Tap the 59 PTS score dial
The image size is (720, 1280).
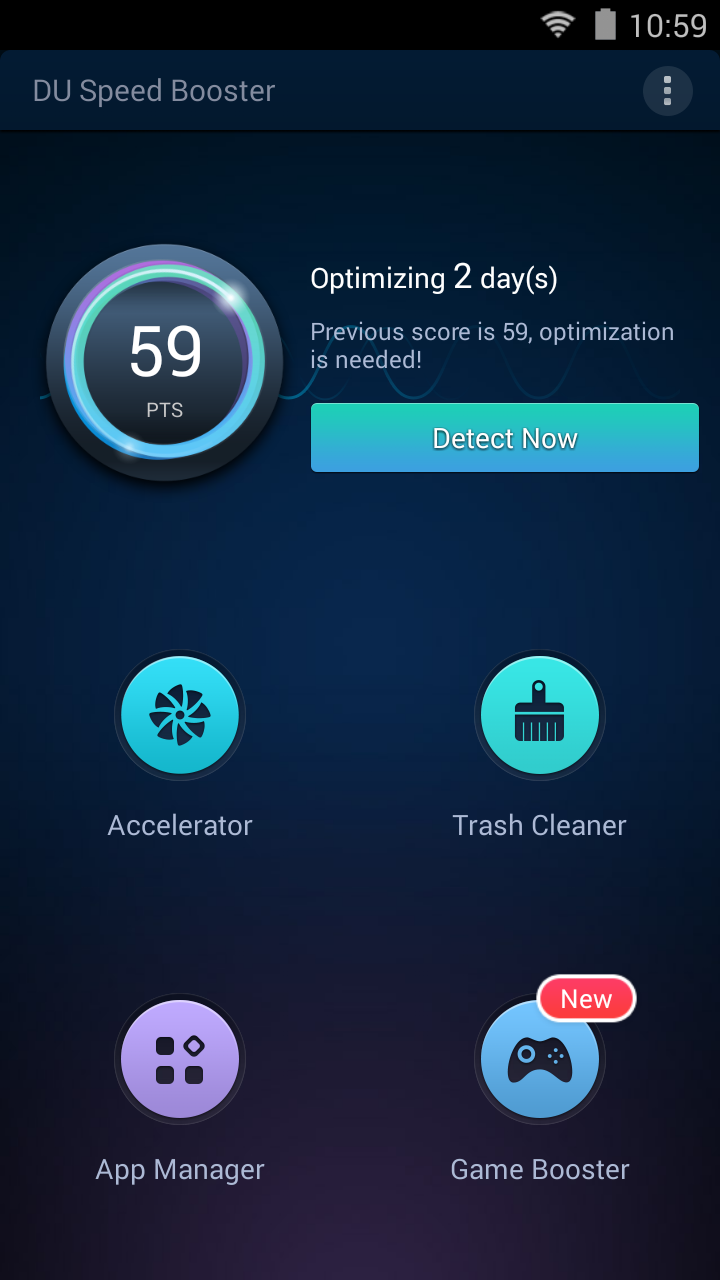165,362
